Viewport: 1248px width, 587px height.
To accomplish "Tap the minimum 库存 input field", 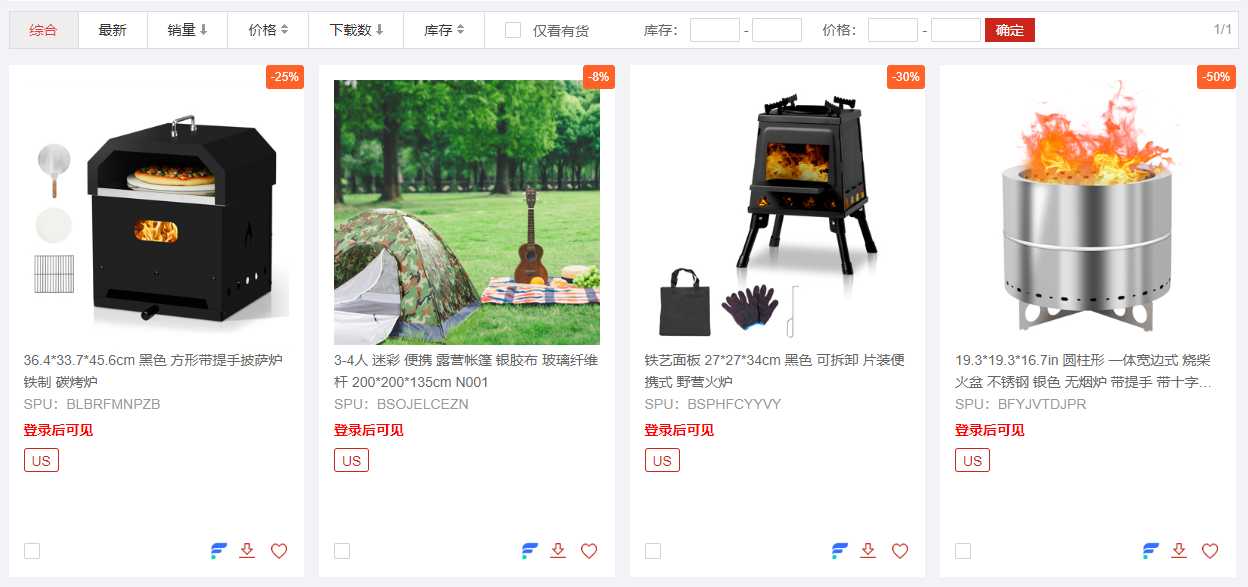I will pos(714,30).
